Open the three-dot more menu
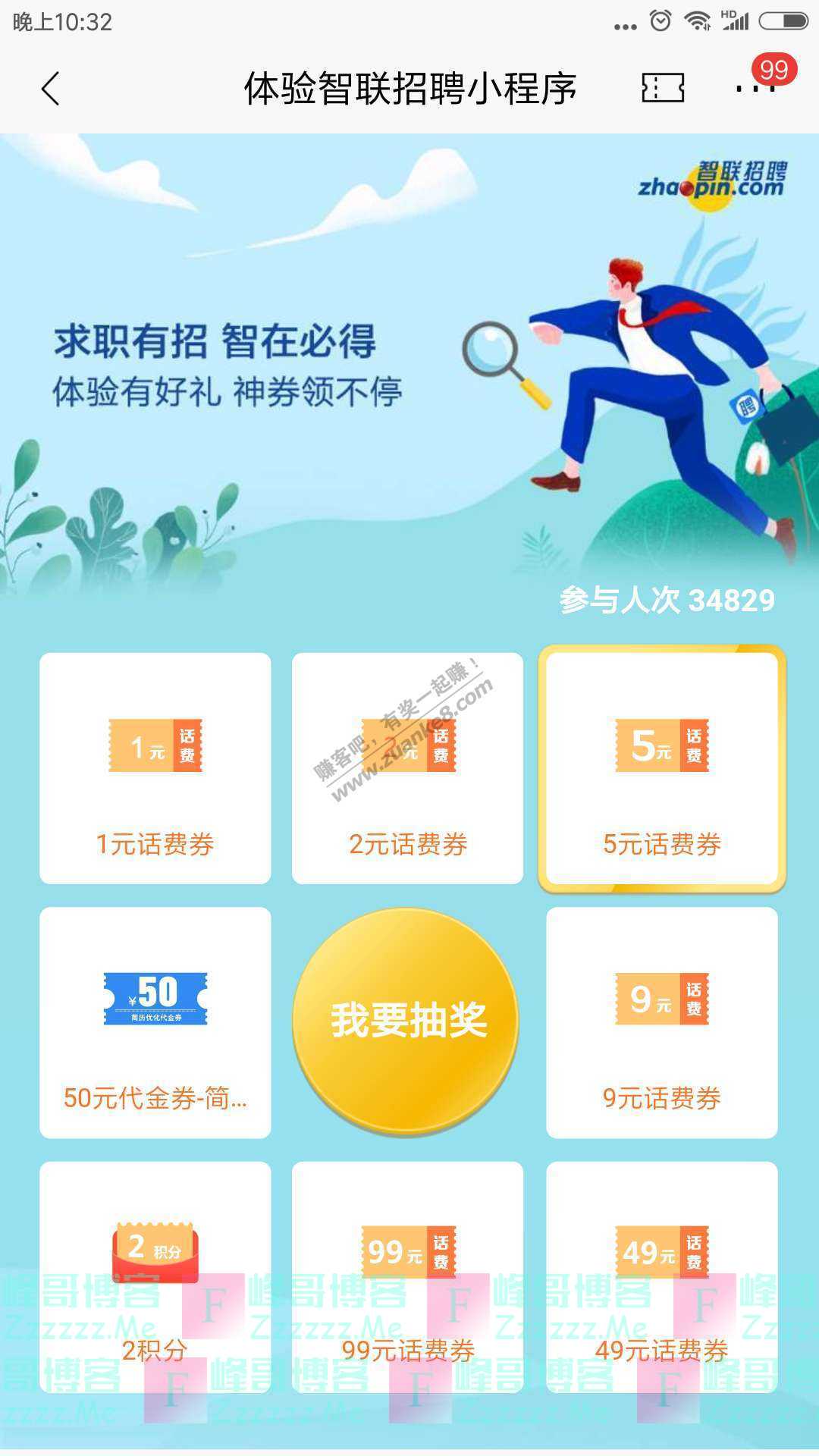Screen dimensions: 819x1456 pyautogui.click(x=755, y=88)
